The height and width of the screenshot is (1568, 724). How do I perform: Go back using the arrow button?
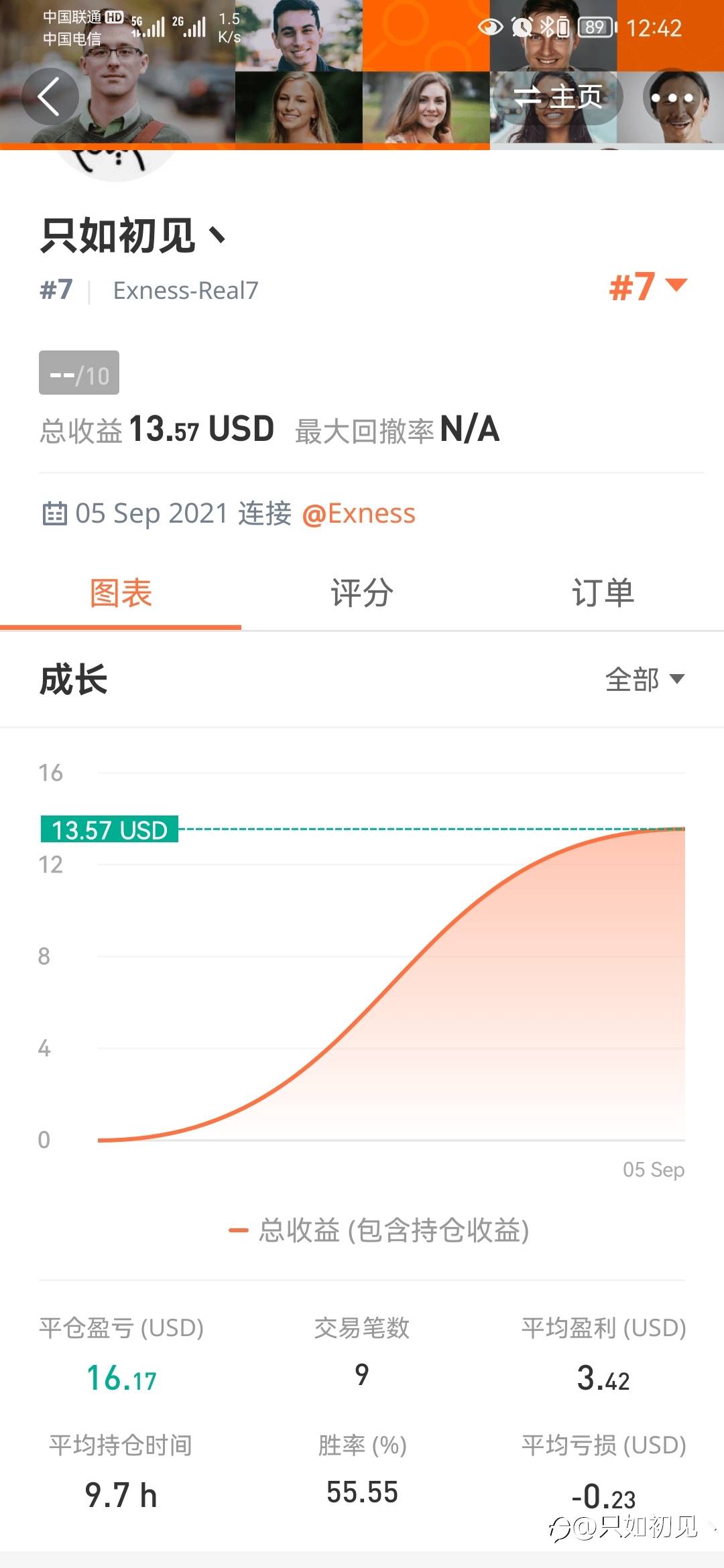(50, 96)
